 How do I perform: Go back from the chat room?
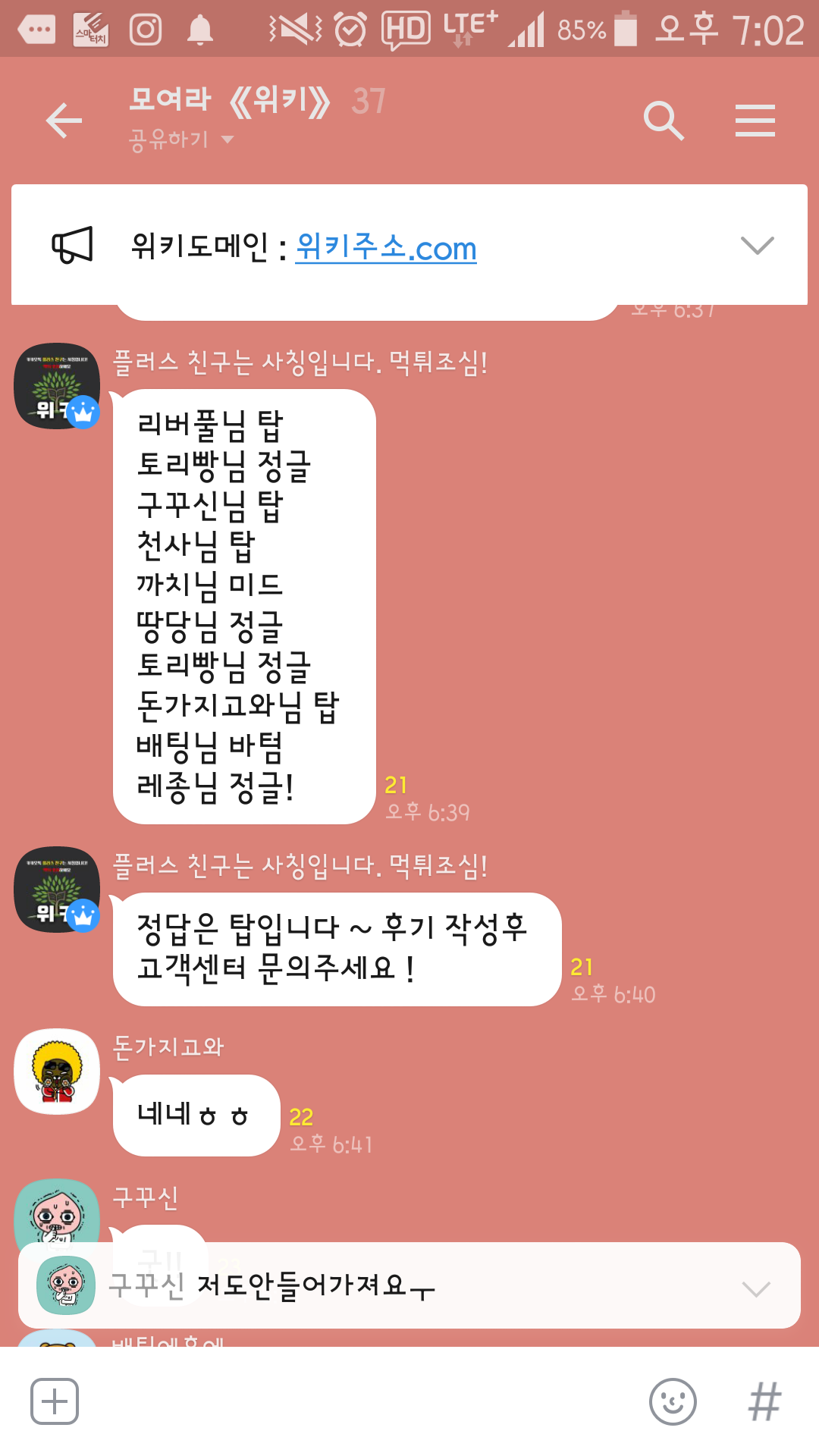pos(64,121)
